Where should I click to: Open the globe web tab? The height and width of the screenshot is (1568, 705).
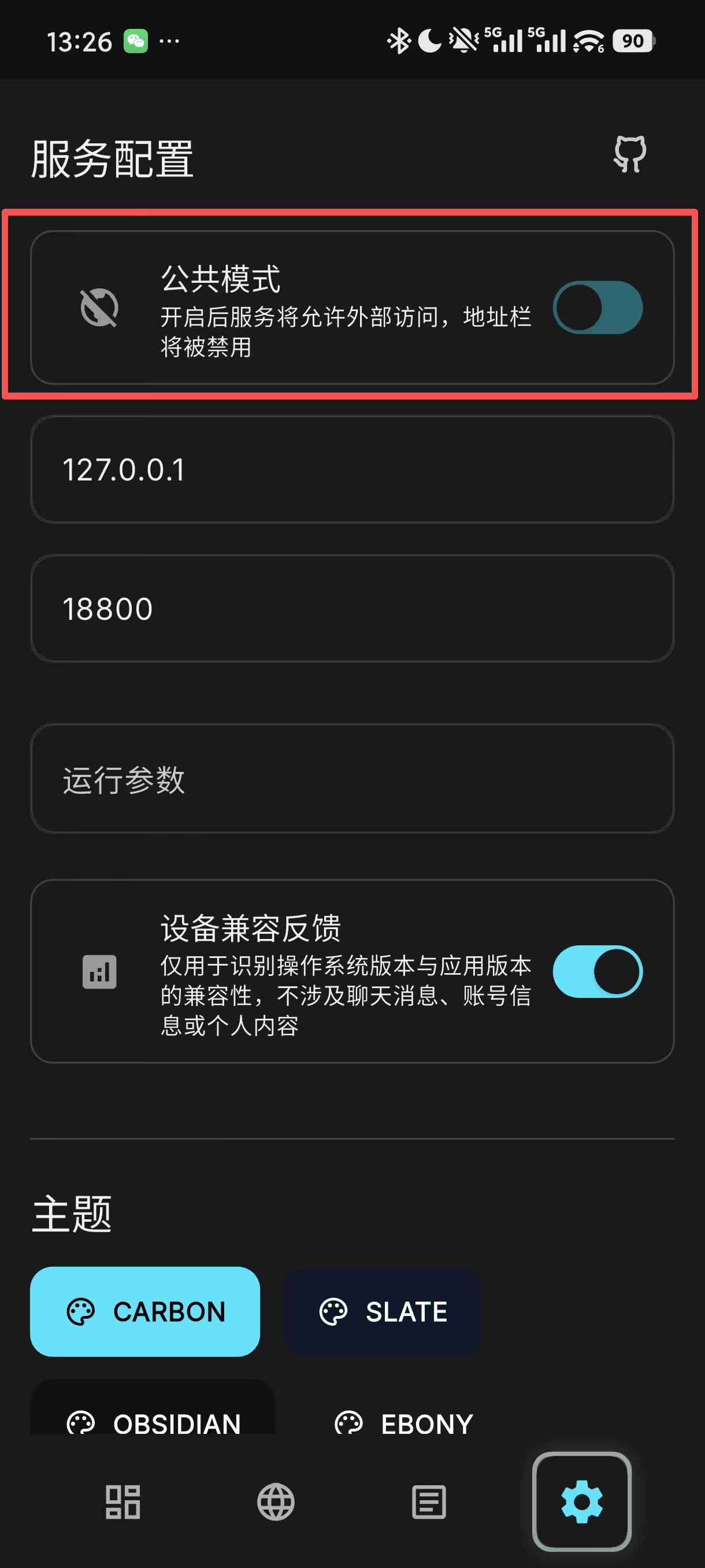click(x=276, y=1502)
